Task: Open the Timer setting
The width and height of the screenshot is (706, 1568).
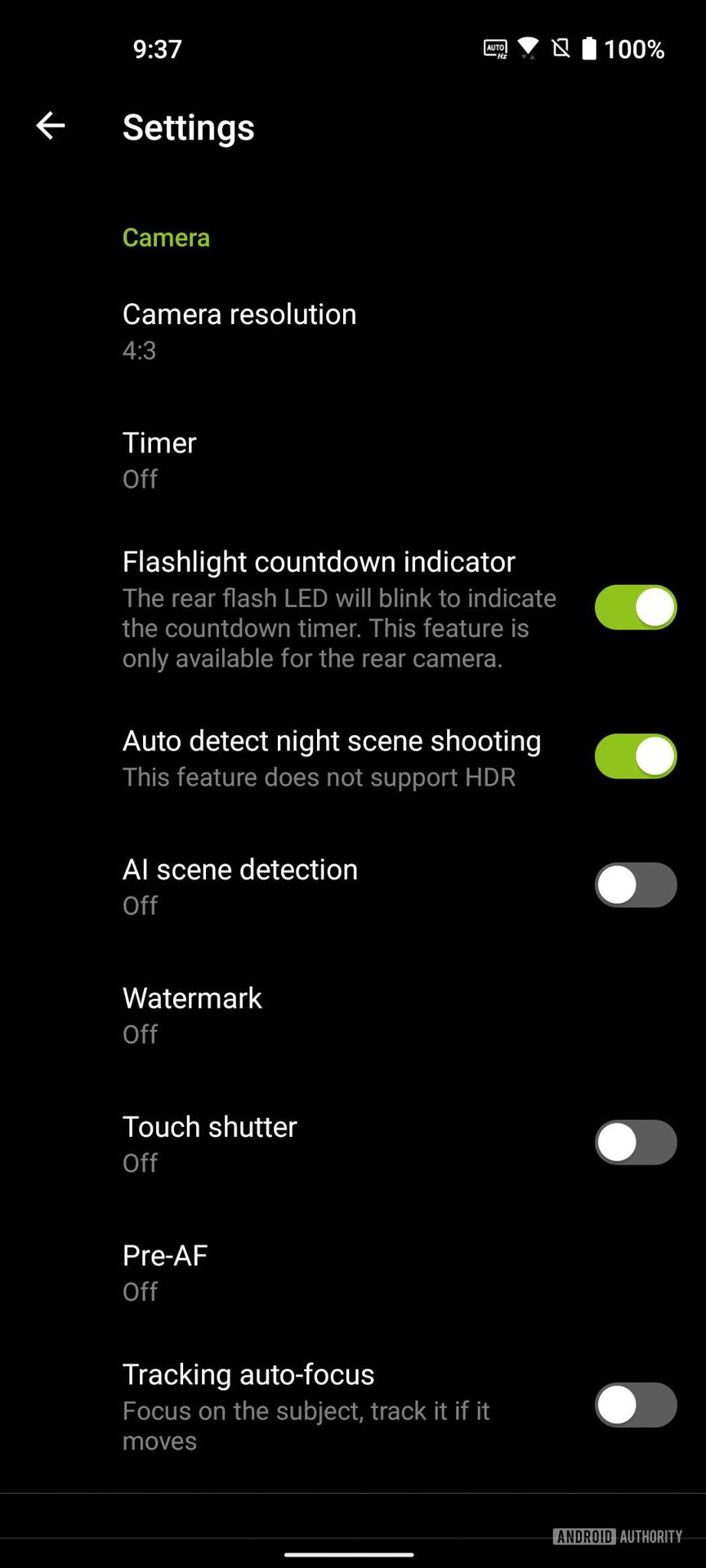Action: point(160,459)
